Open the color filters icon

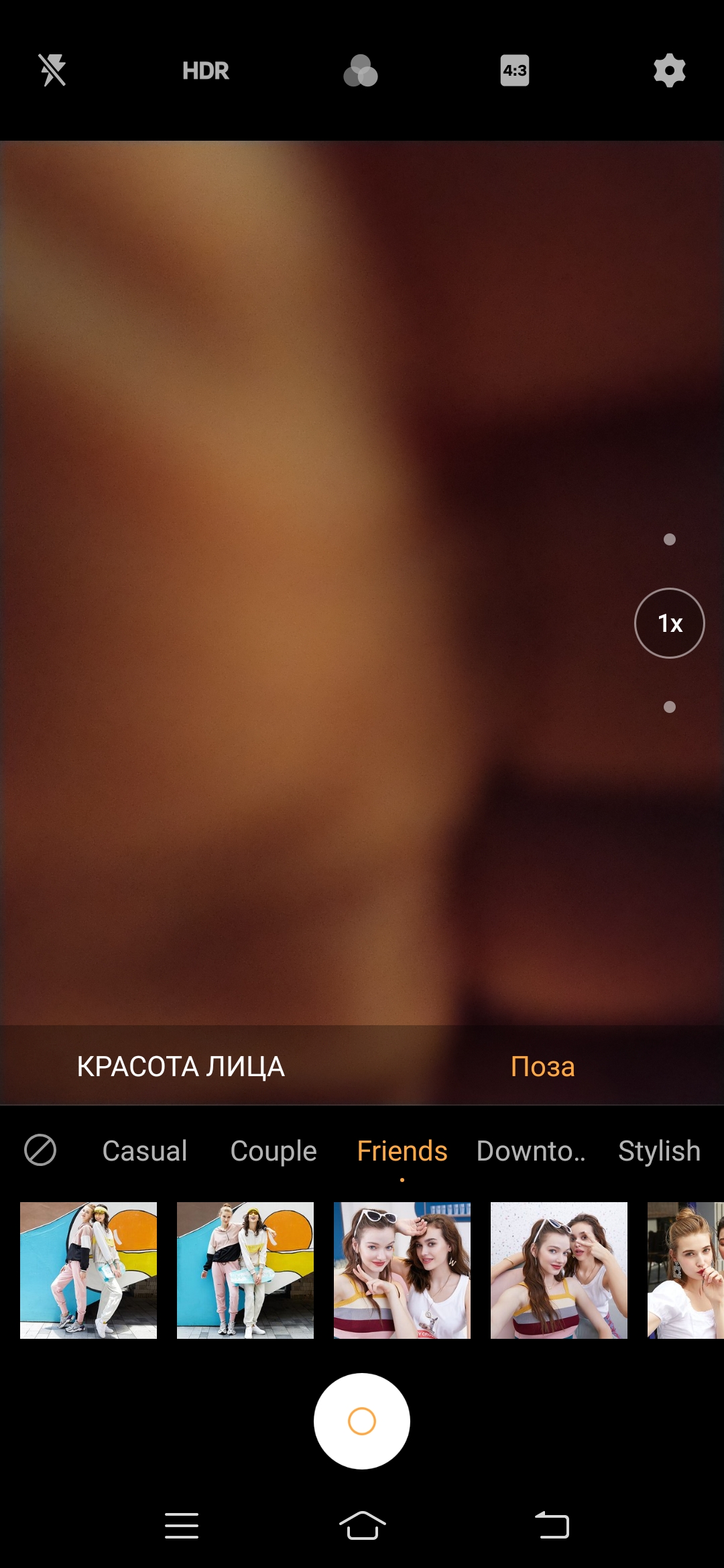361,70
